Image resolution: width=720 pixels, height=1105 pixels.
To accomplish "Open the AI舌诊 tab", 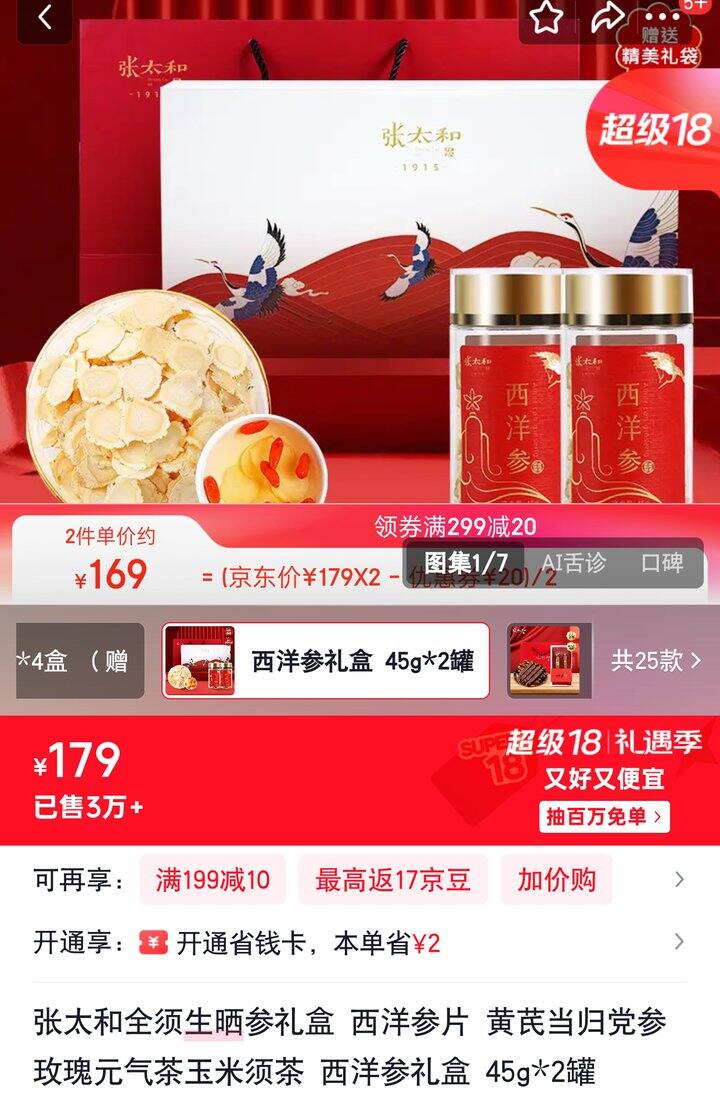I will tap(574, 563).
